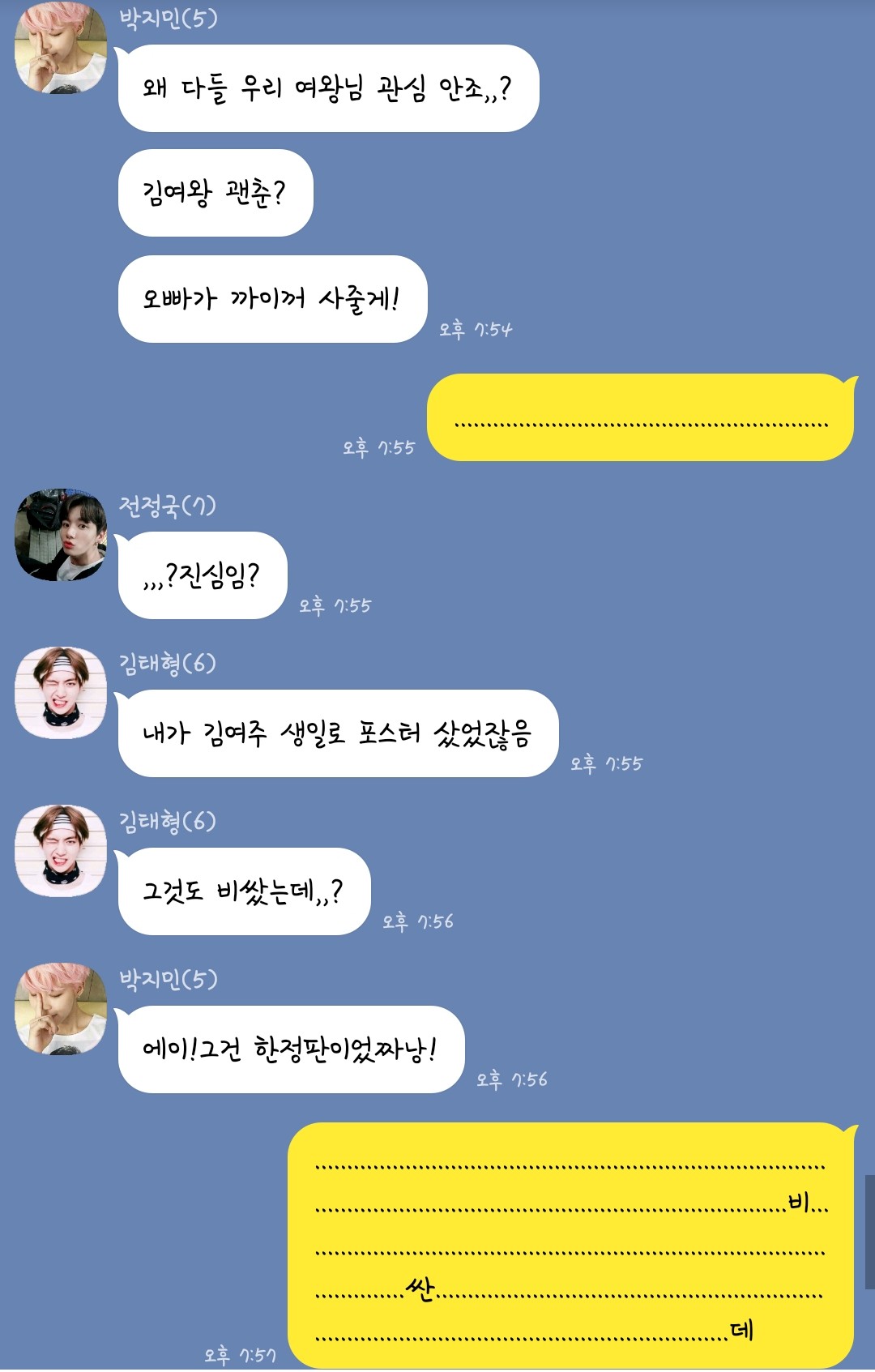Open 박지민's avatar beside the 한정판 message
Viewport: 875px width, 1372px height.
61,1009
